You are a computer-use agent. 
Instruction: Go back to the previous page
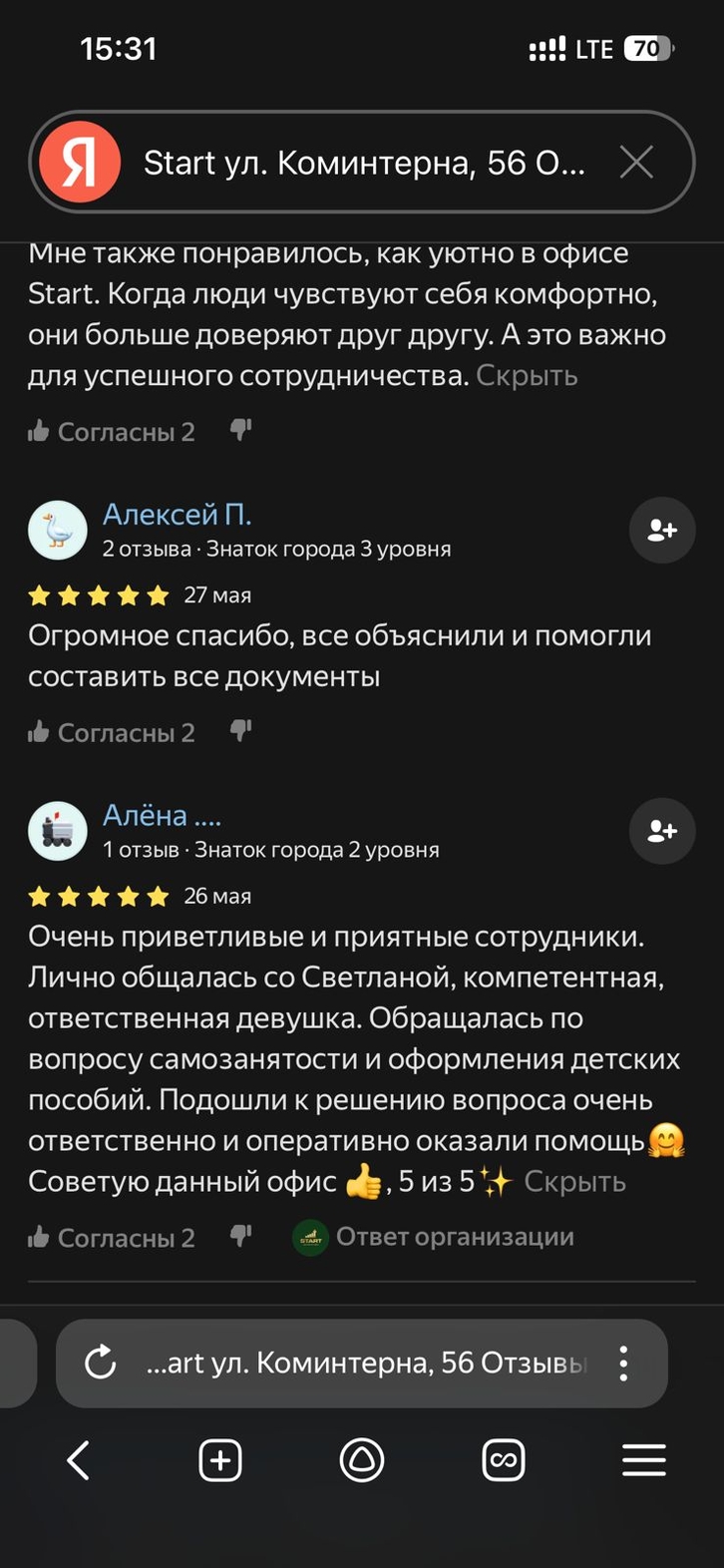point(78,1461)
